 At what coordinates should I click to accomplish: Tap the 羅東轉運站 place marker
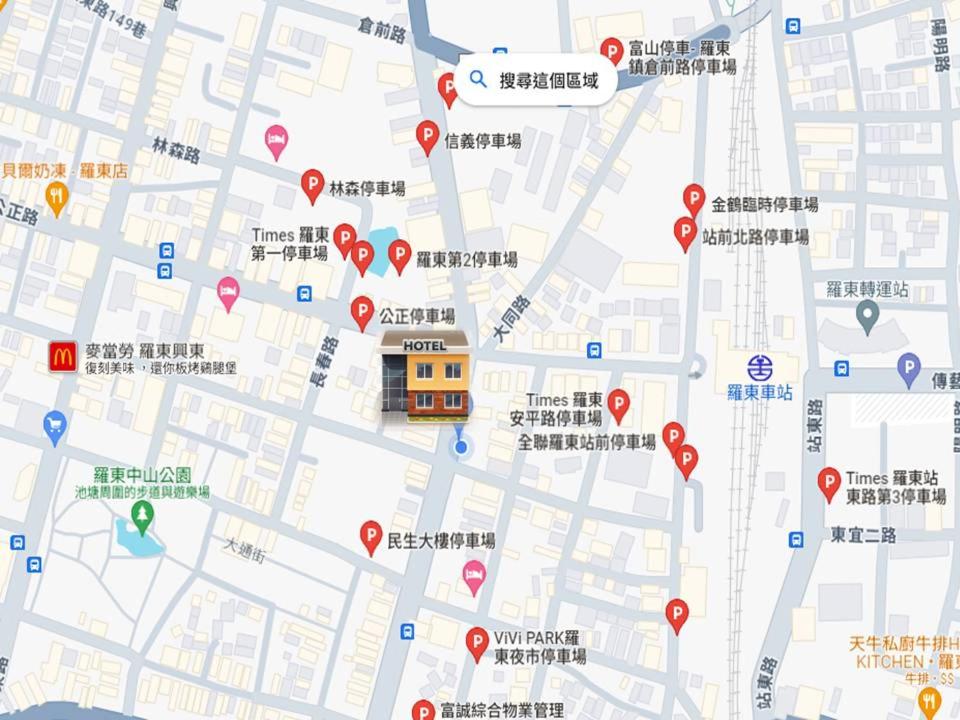tap(867, 316)
